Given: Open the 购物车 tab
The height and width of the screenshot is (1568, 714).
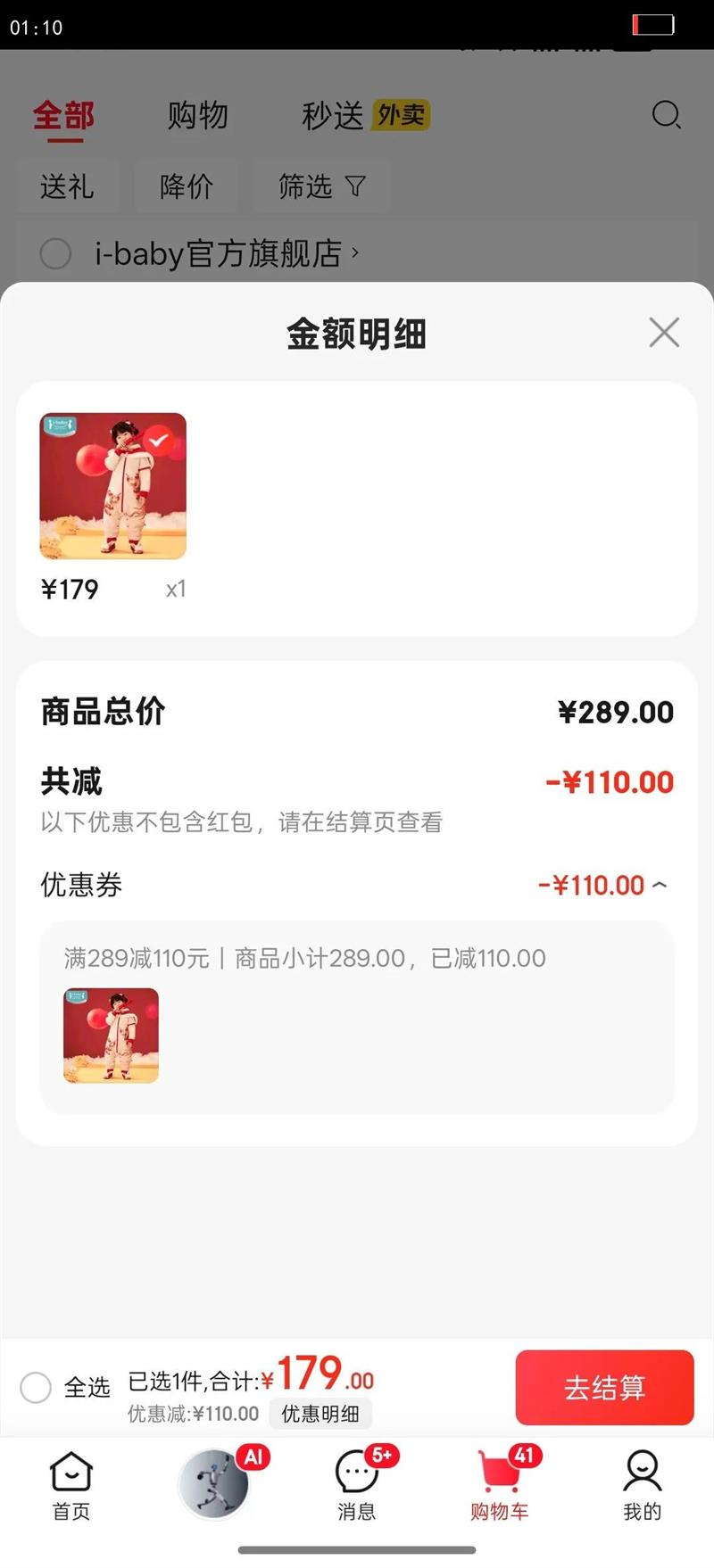Looking at the screenshot, I should click(x=500, y=1485).
